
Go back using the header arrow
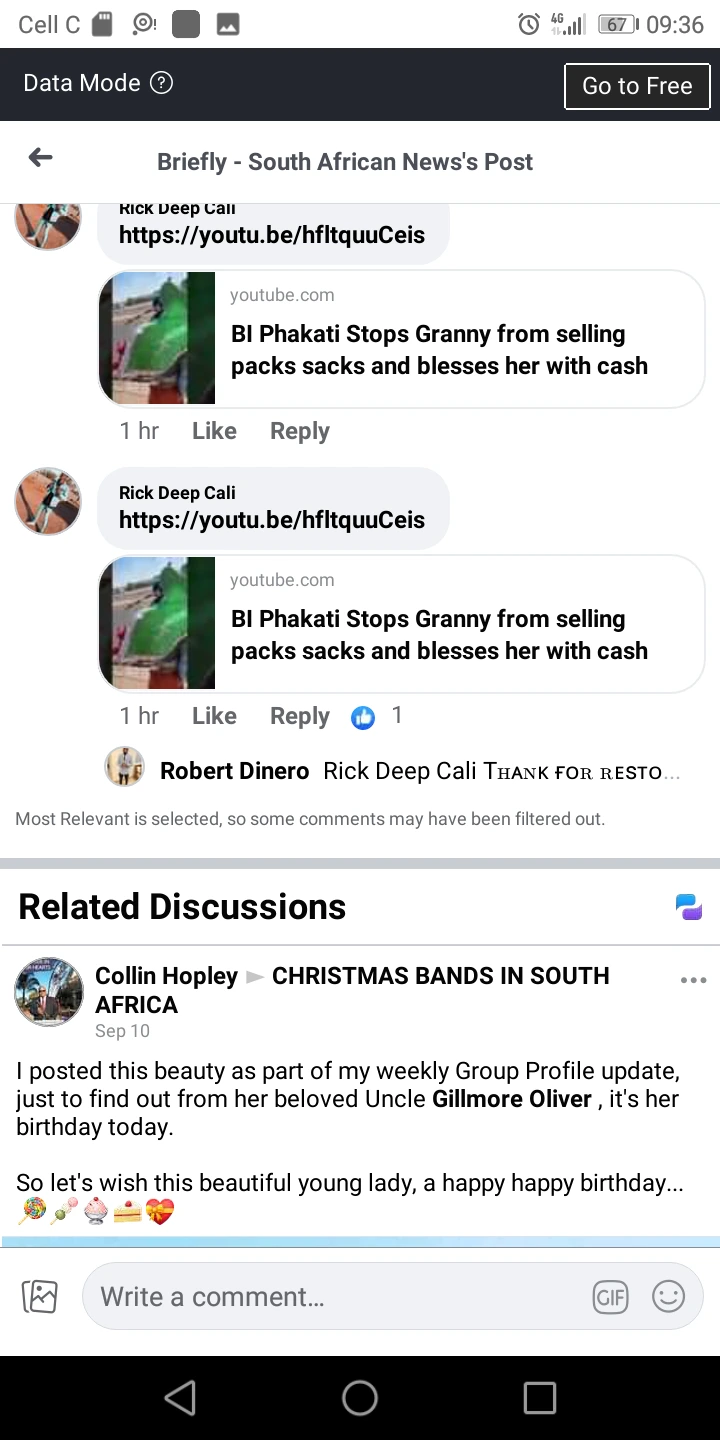[41, 158]
